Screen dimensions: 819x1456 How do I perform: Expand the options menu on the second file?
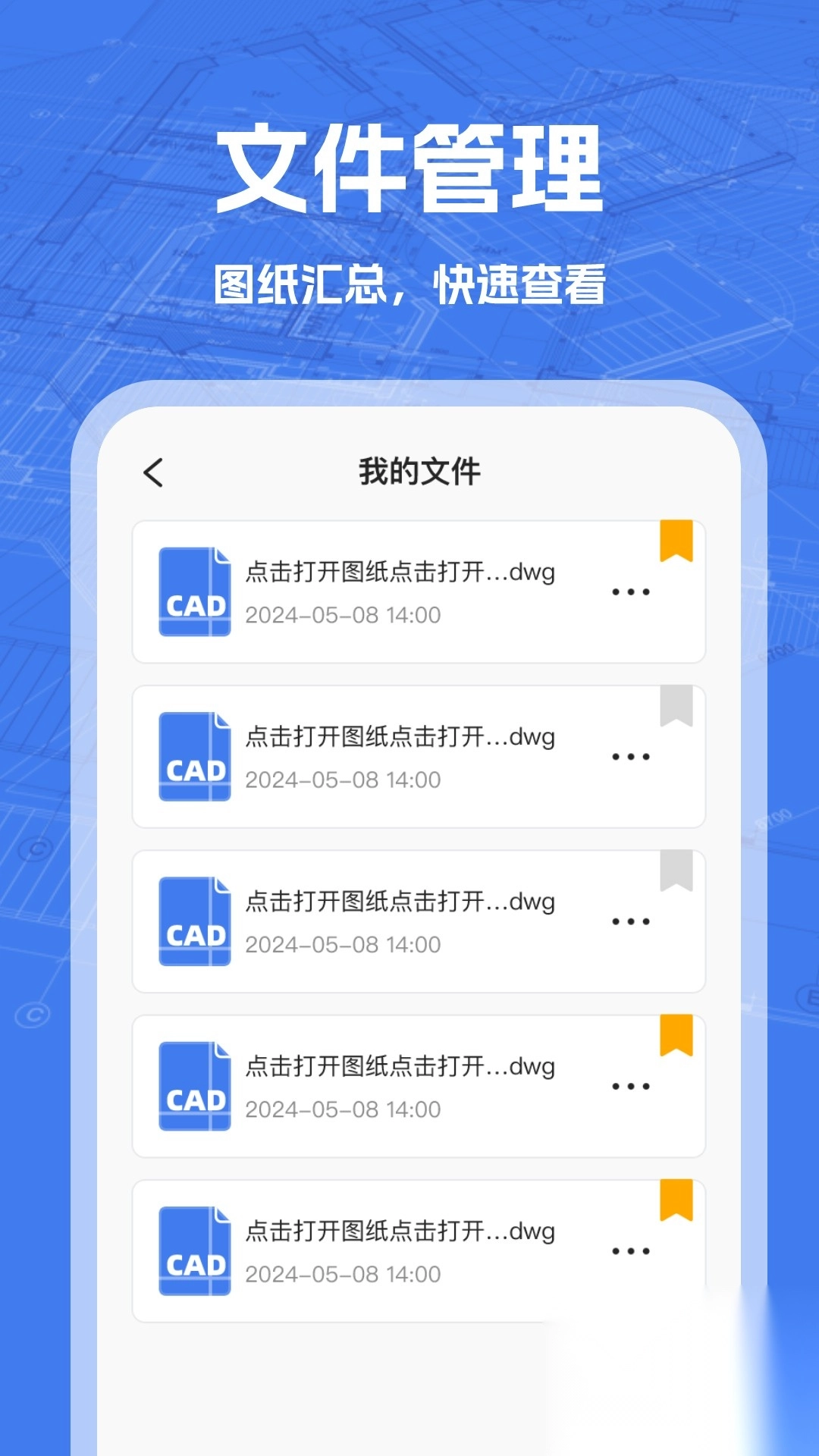pyautogui.click(x=632, y=757)
